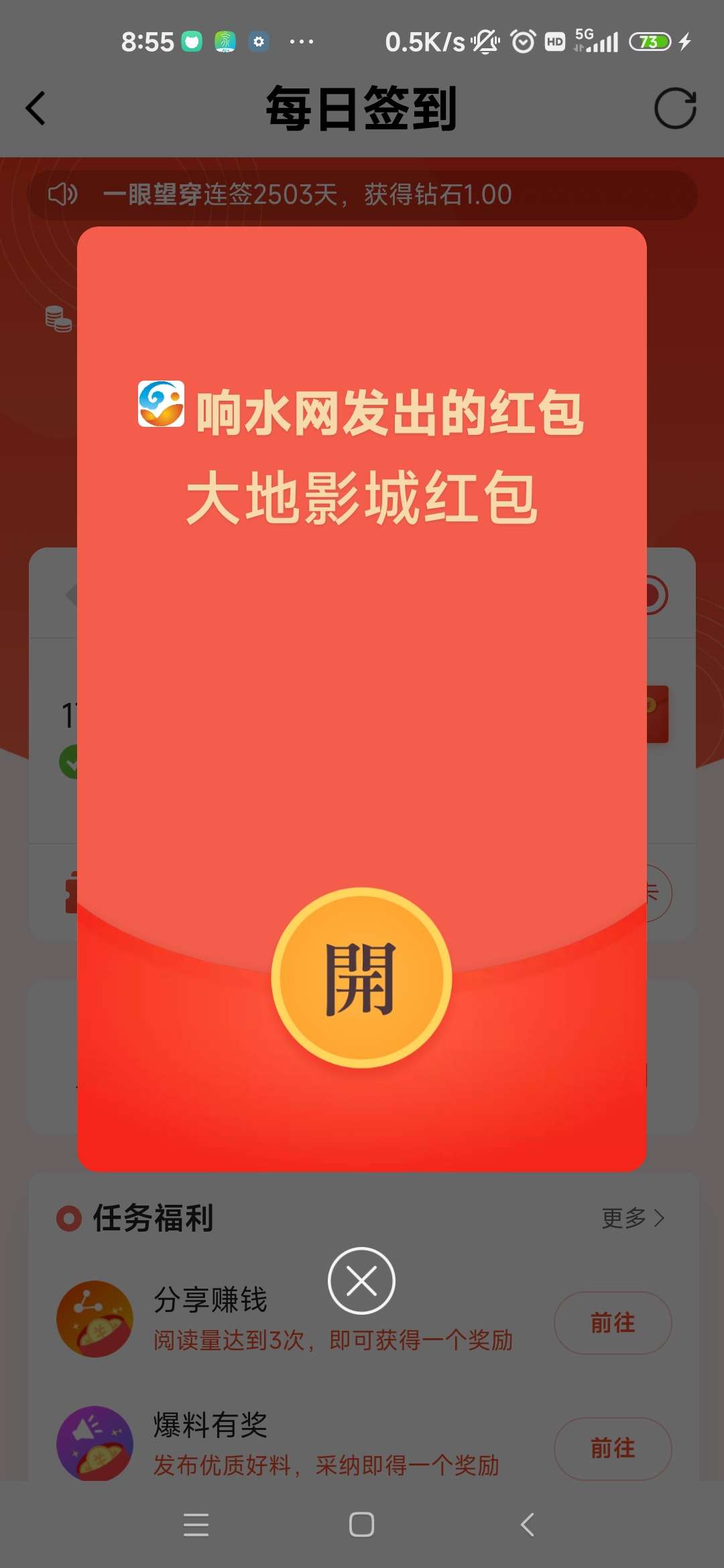Tap 前往 for 爆料有奖 task

pos(612,1448)
